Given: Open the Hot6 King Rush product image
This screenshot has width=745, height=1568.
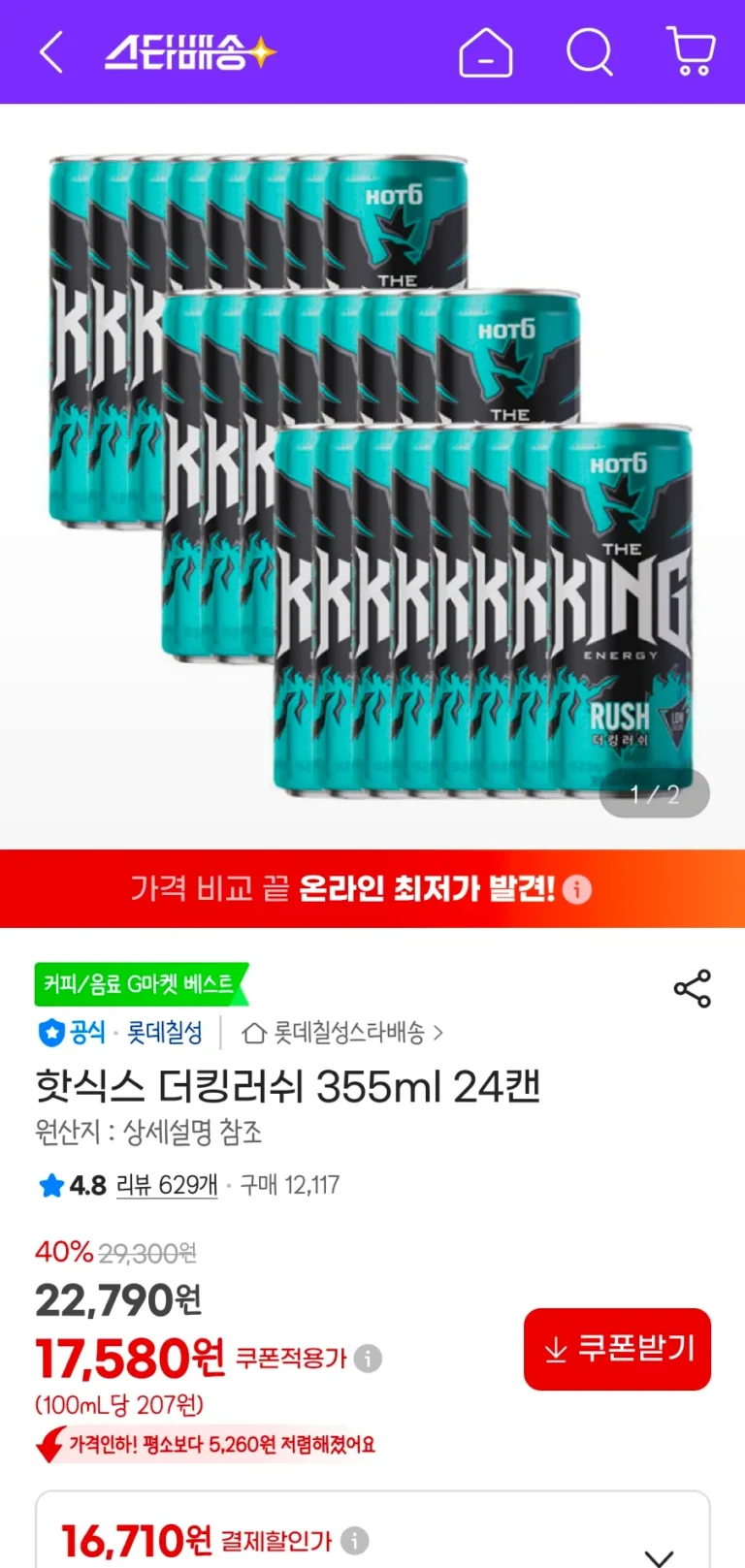Looking at the screenshot, I should pyautogui.click(x=372, y=475).
